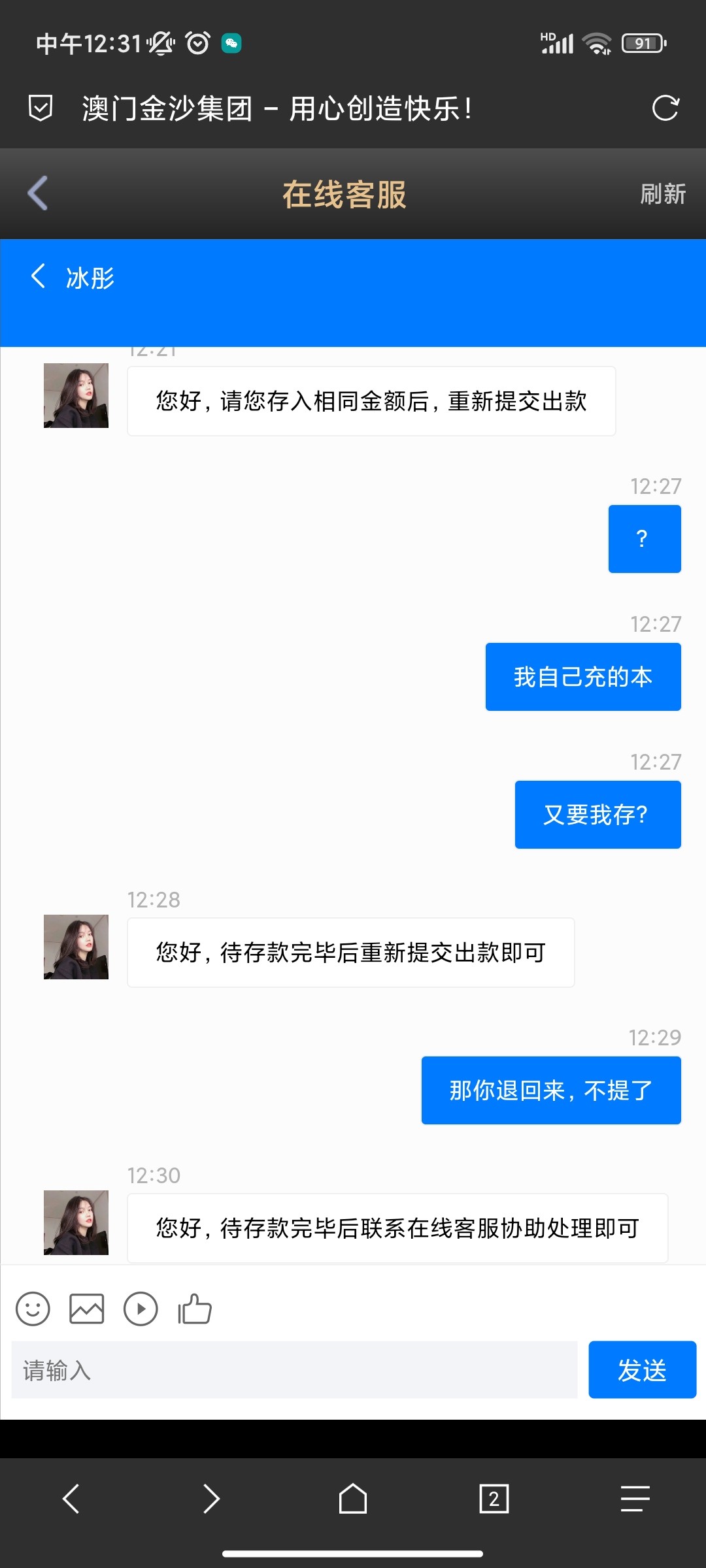Open the browser home page
Viewport: 706px width, 1568px height.
pos(353,1498)
